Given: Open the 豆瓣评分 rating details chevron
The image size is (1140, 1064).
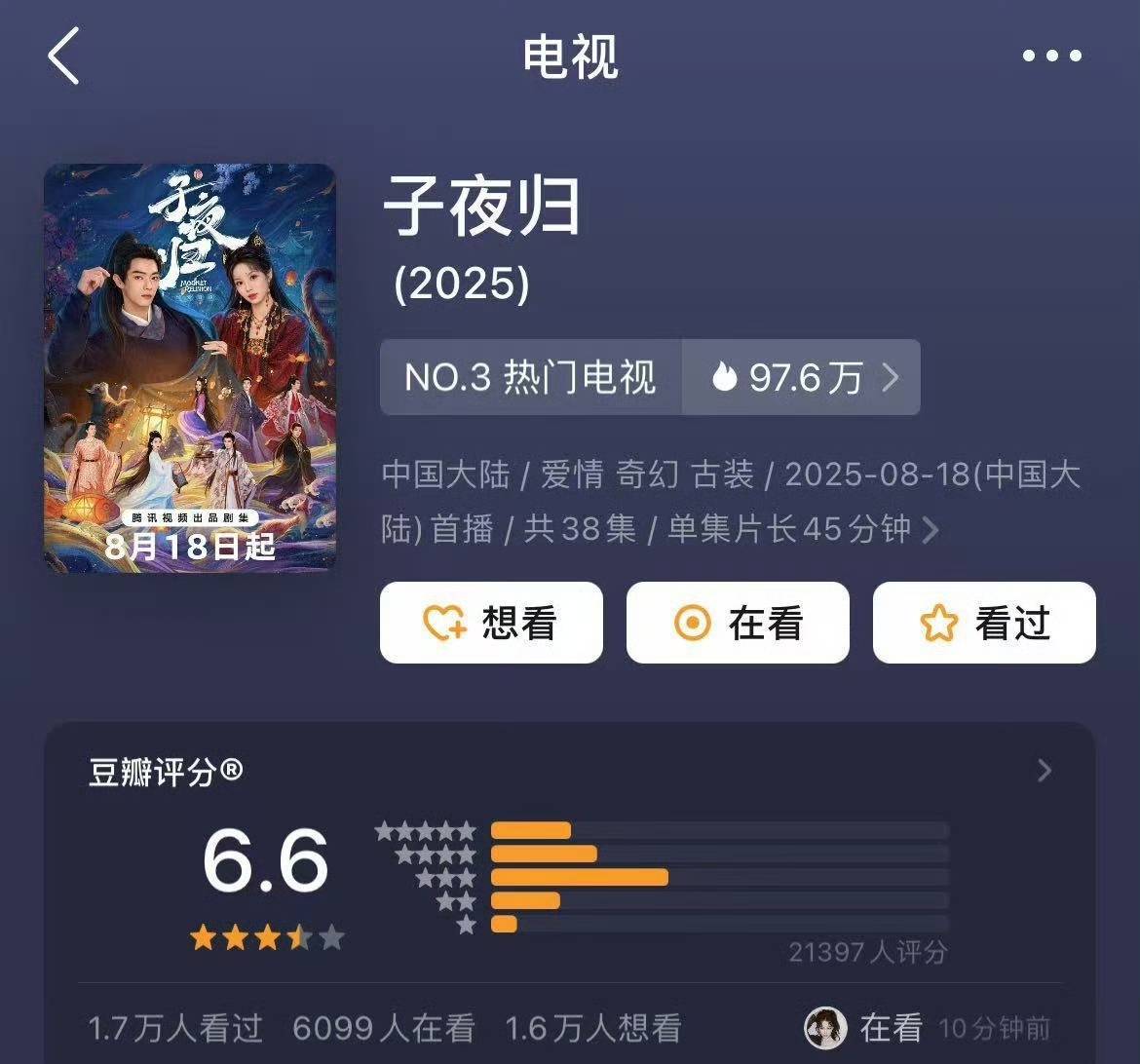Looking at the screenshot, I should pyautogui.click(x=1045, y=772).
